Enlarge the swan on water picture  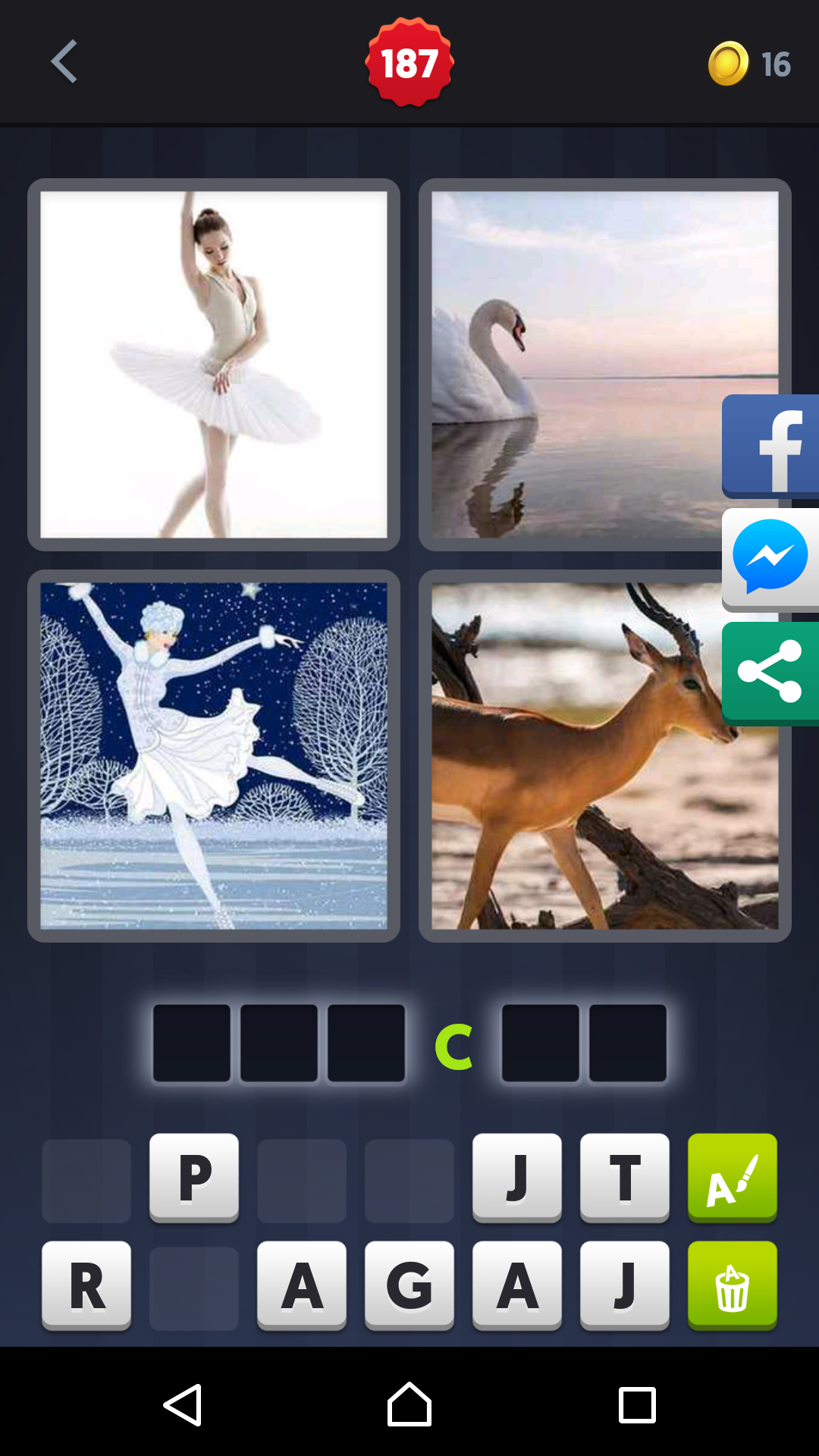pos(576,365)
